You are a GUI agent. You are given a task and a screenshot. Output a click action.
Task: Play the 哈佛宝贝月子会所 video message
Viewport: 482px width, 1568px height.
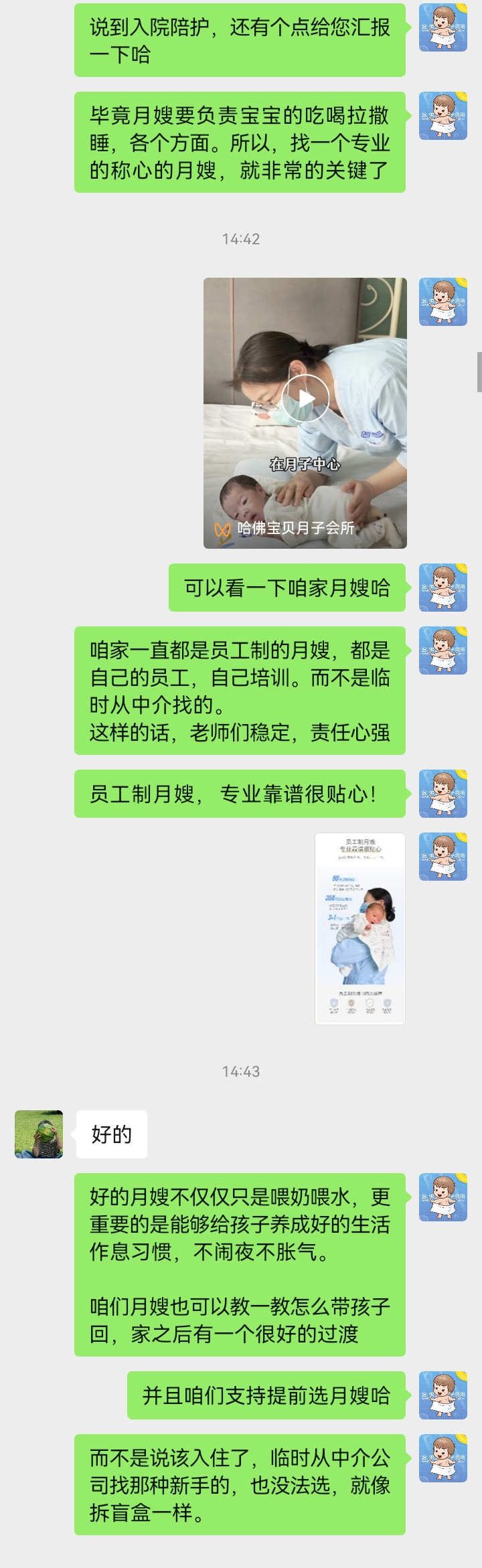tap(305, 399)
